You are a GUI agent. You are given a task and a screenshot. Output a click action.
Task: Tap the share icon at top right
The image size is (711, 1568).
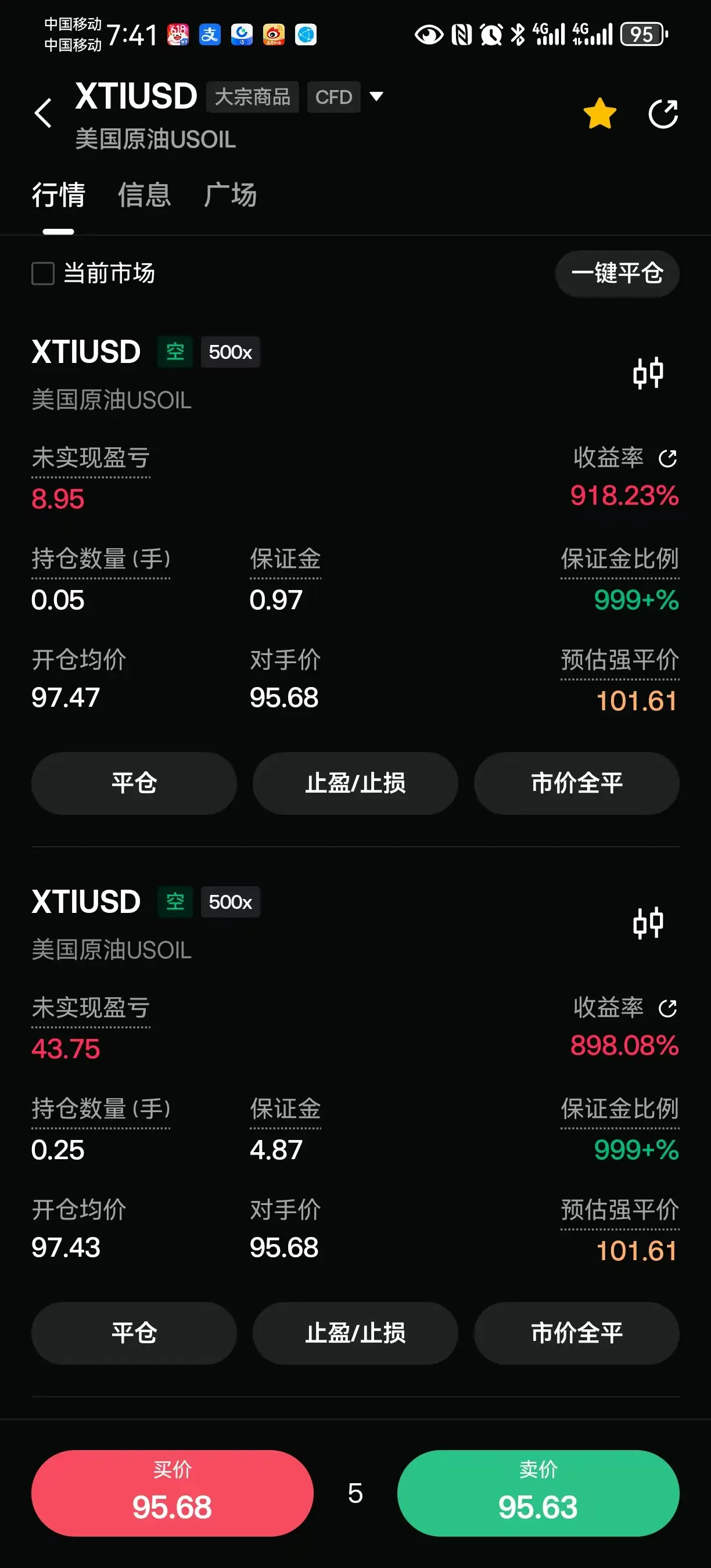[x=663, y=114]
